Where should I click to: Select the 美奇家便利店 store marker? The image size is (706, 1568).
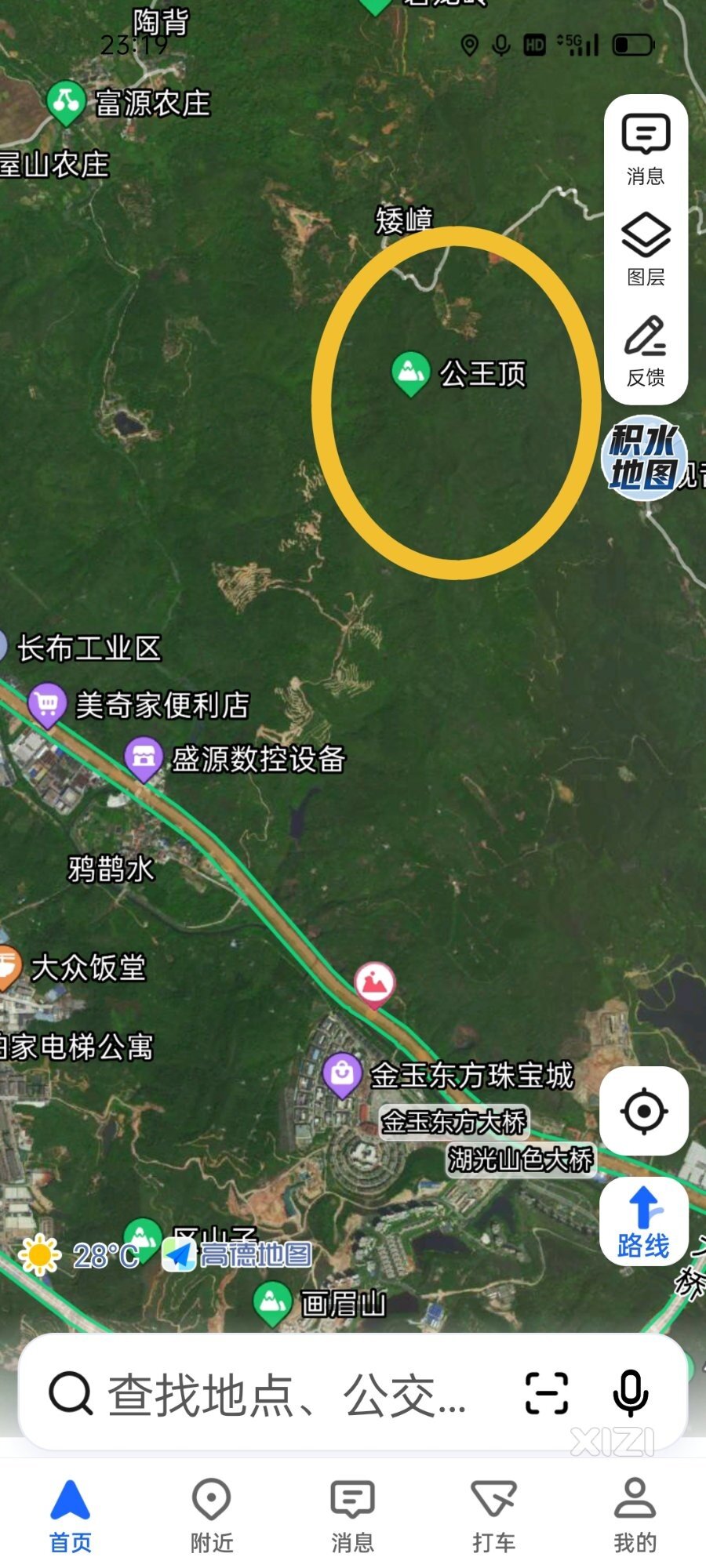[x=47, y=703]
